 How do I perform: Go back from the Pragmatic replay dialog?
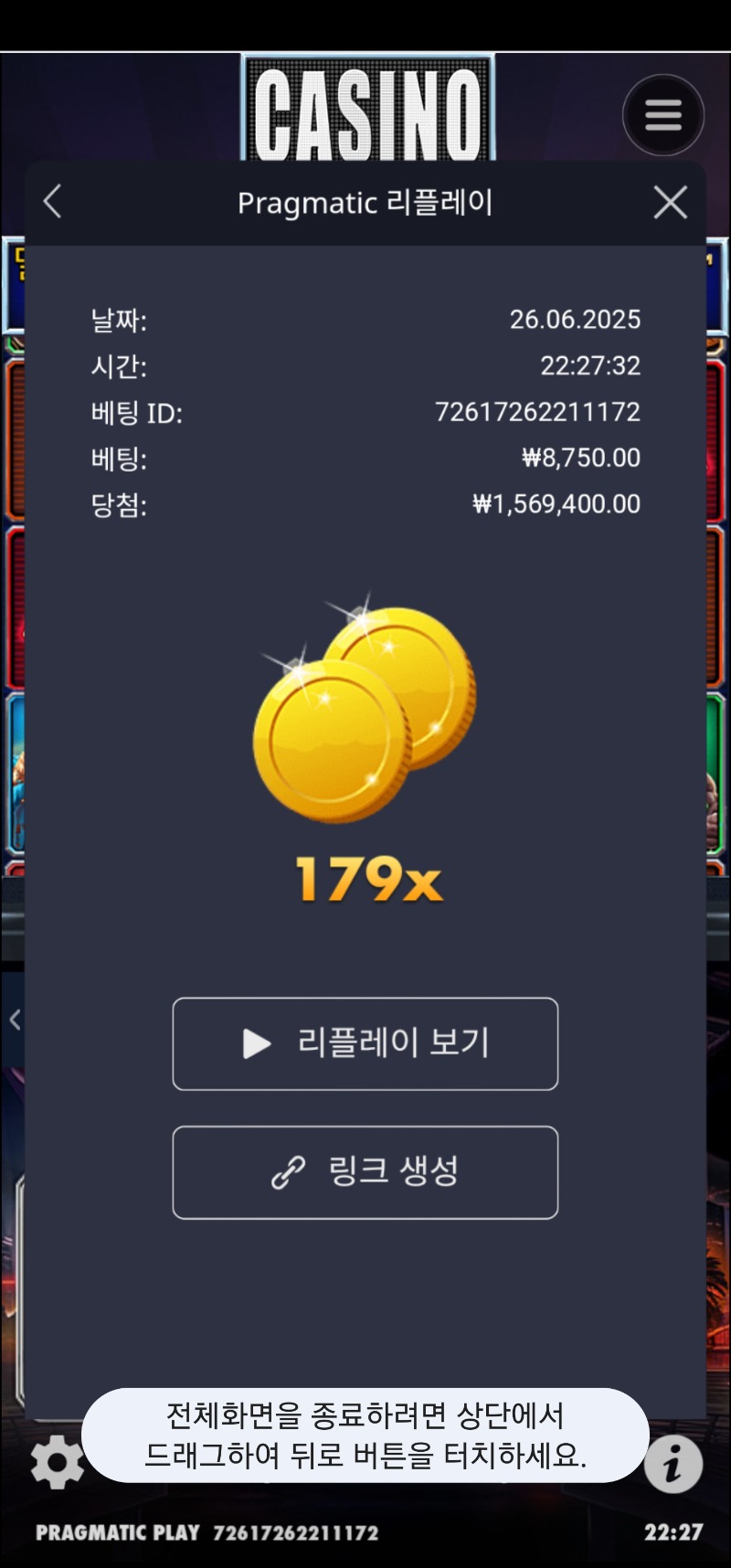(x=53, y=202)
